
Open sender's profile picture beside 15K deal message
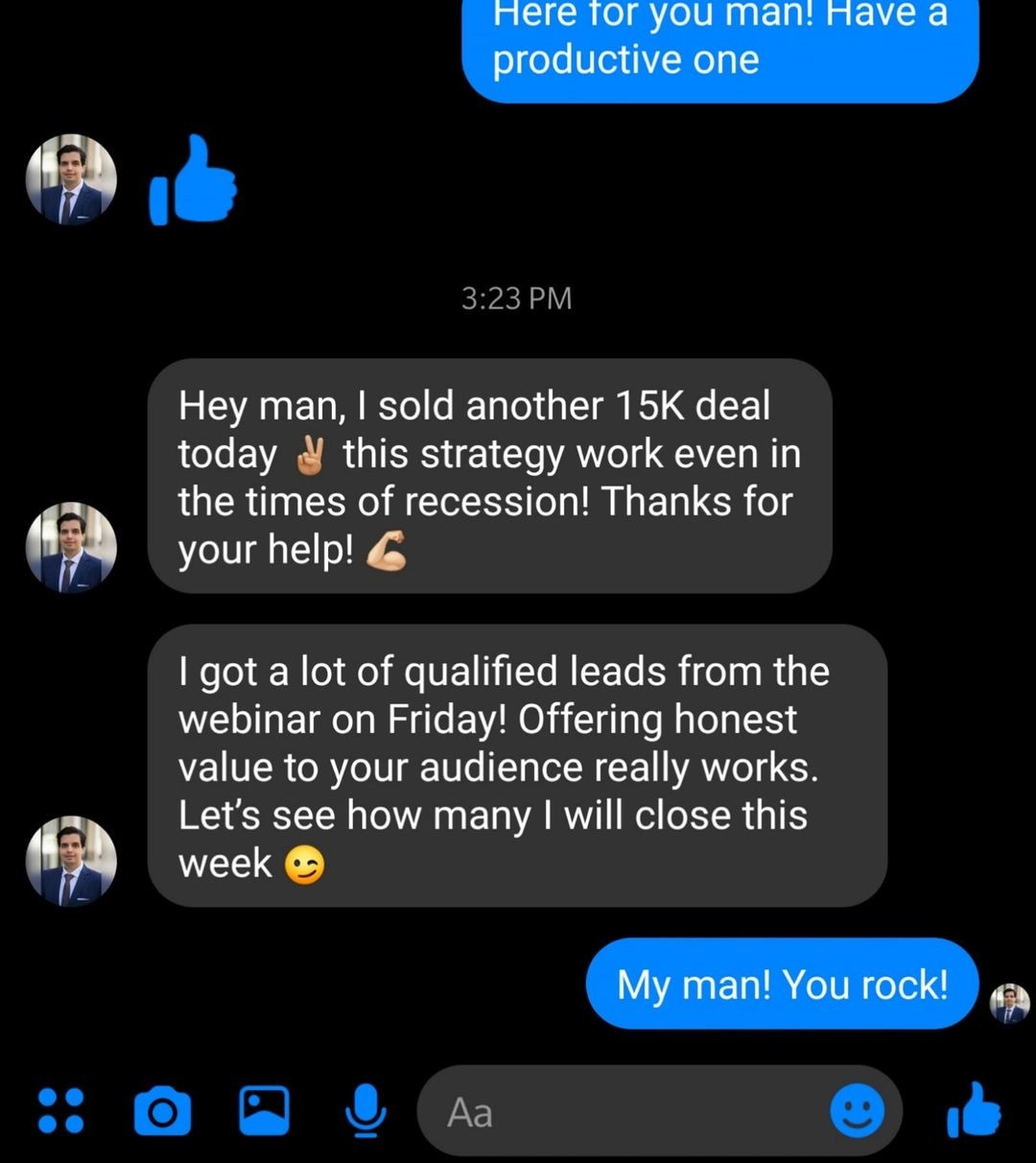point(71,547)
